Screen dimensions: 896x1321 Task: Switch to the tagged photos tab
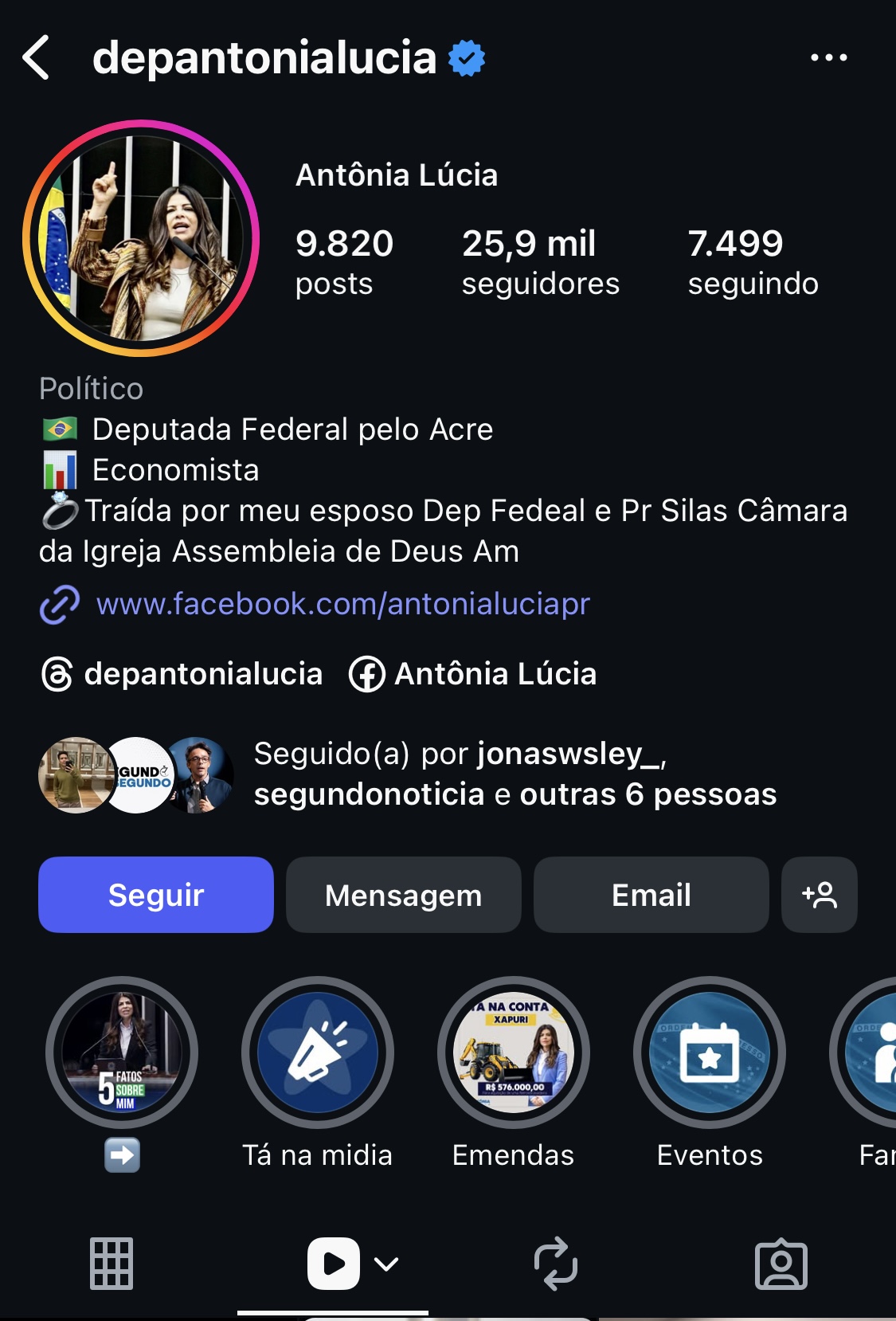coord(781,1264)
